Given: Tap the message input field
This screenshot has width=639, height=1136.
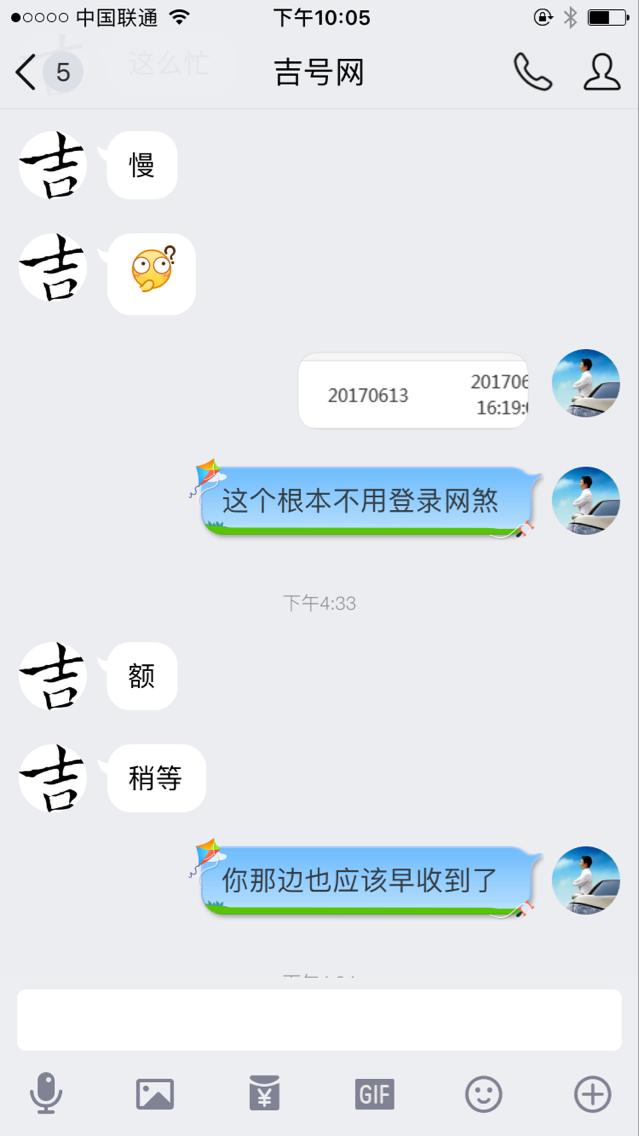Looking at the screenshot, I should point(319,1020).
